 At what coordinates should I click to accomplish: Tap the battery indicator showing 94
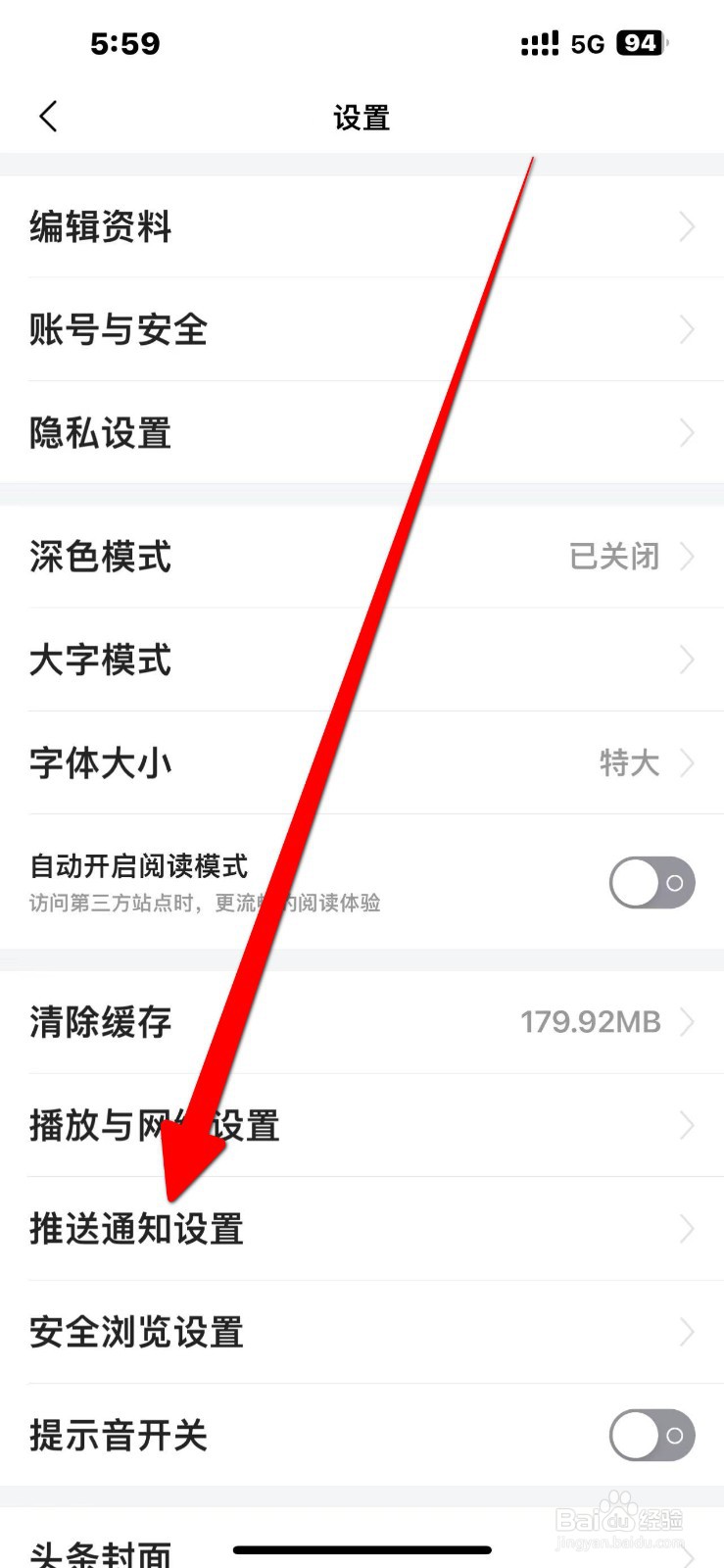[642, 42]
